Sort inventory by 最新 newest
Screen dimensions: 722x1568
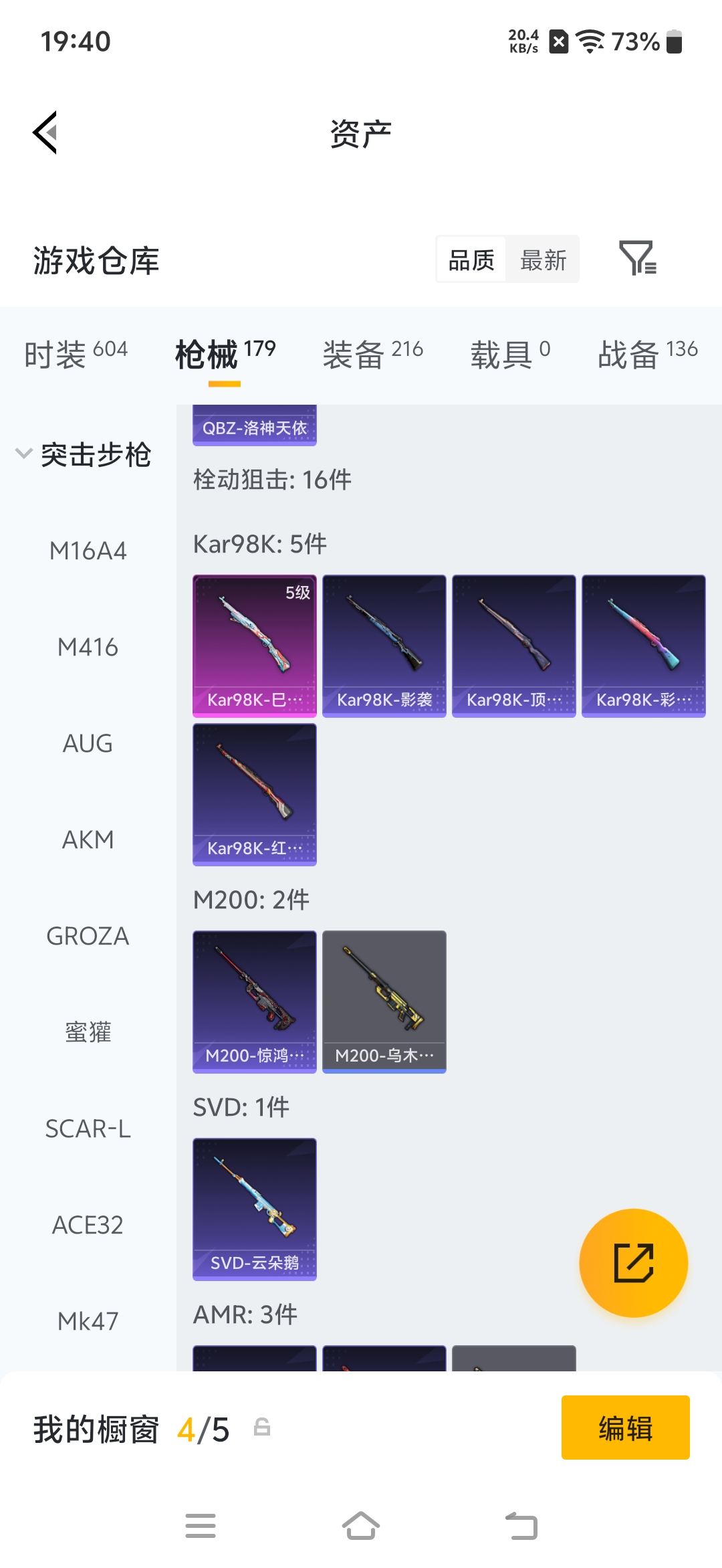point(543,259)
